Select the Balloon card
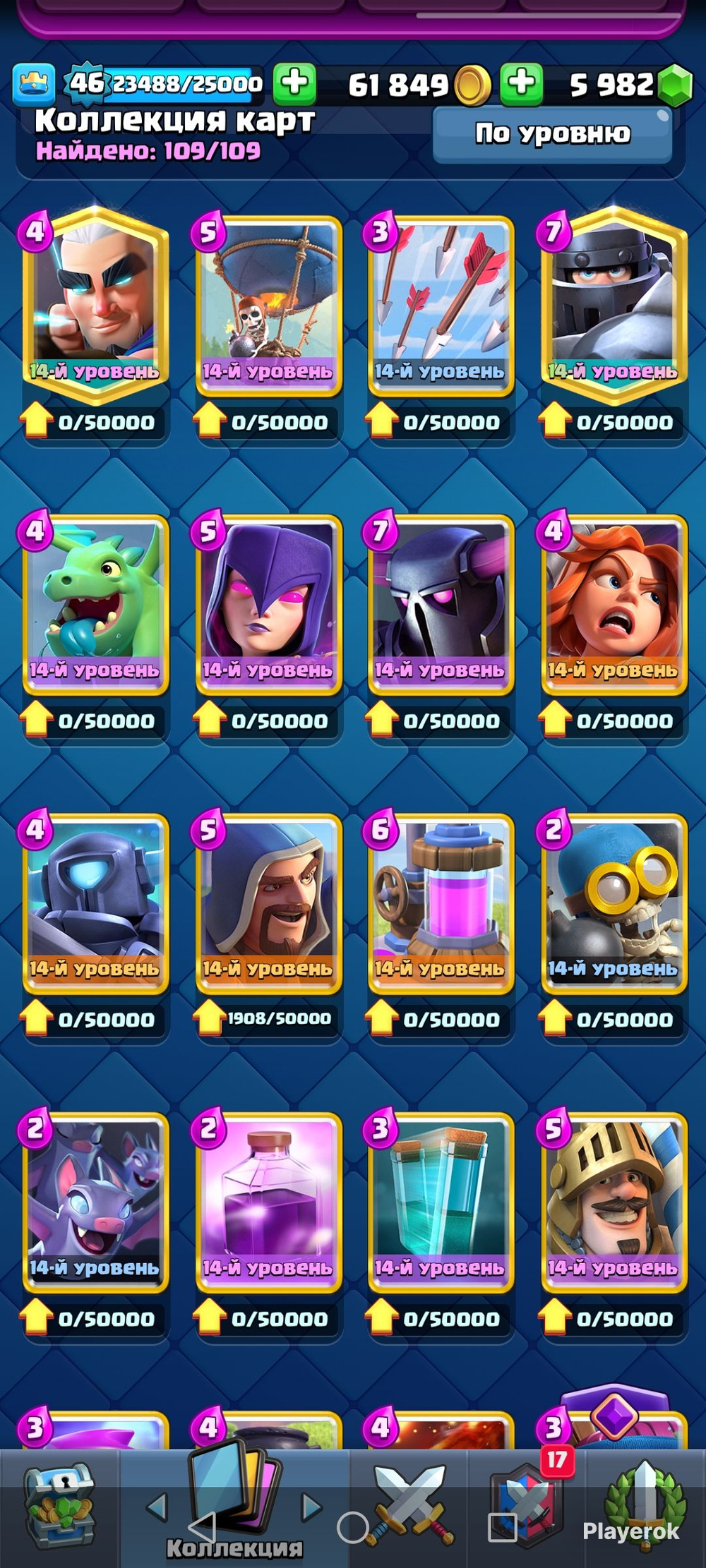 268,306
